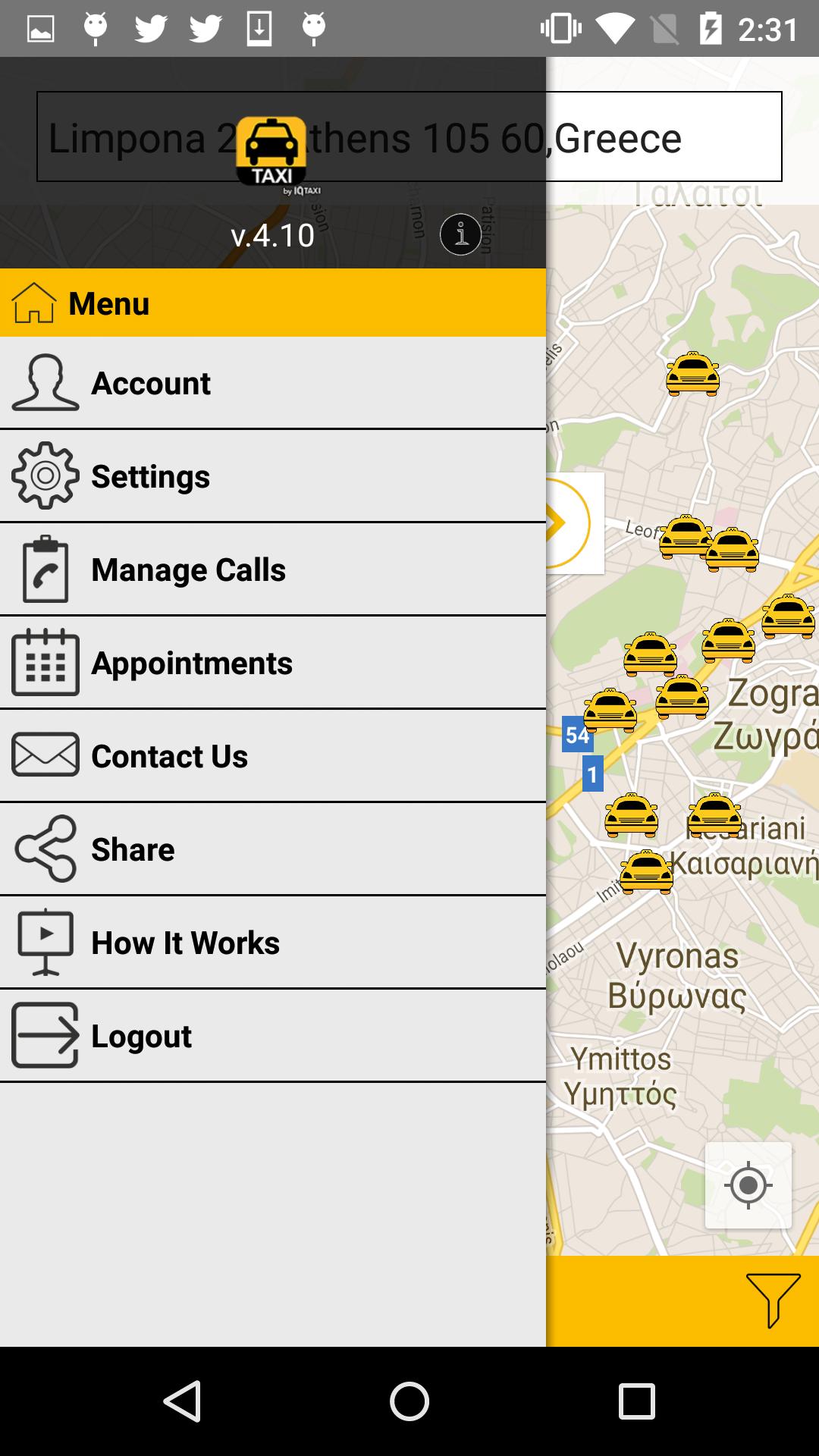This screenshot has height=1456, width=819.
Task: Tap the How It Works presentation icon
Action: (x=43, y=942)
